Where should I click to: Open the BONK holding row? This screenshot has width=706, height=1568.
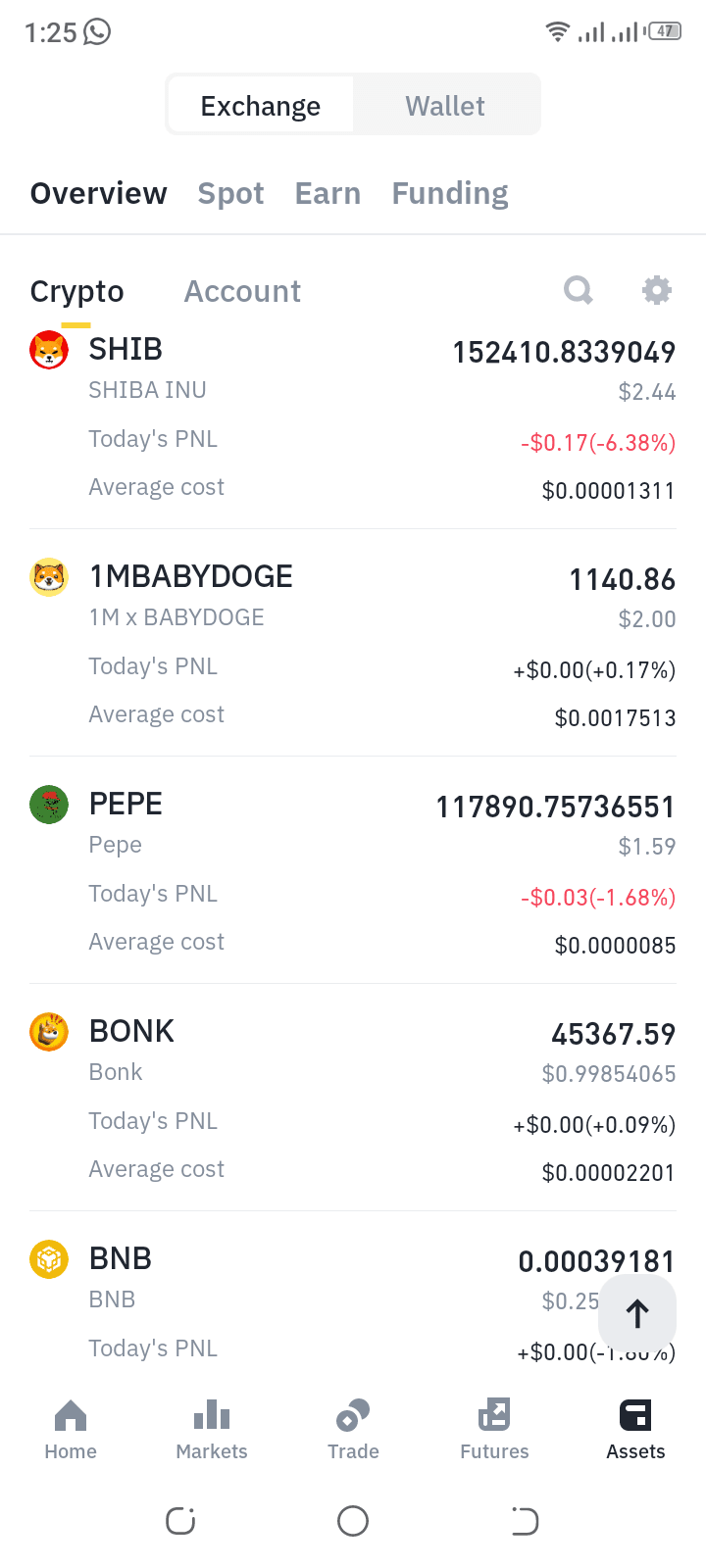coord(353,1098)
